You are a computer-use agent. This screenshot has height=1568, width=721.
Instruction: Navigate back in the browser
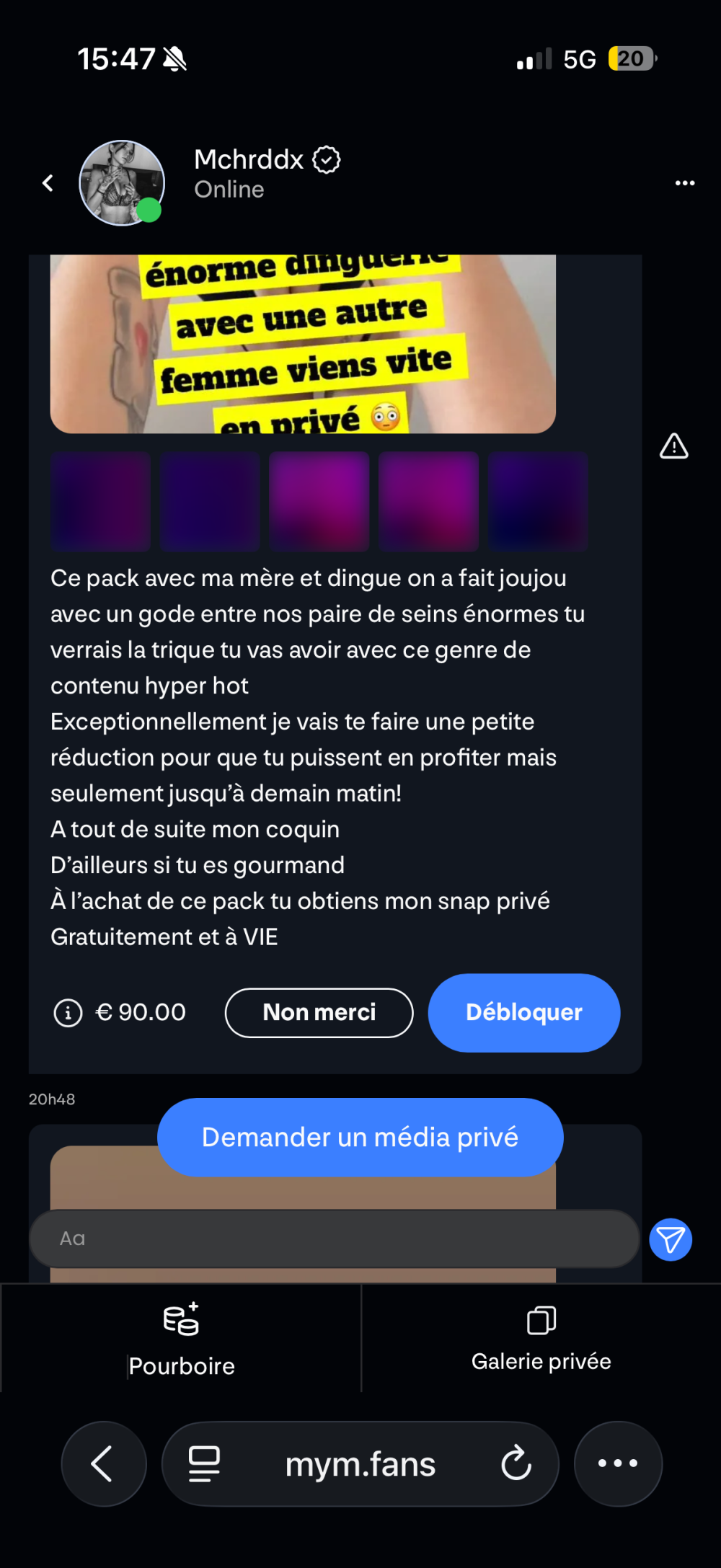click(x=103, y=1463)
